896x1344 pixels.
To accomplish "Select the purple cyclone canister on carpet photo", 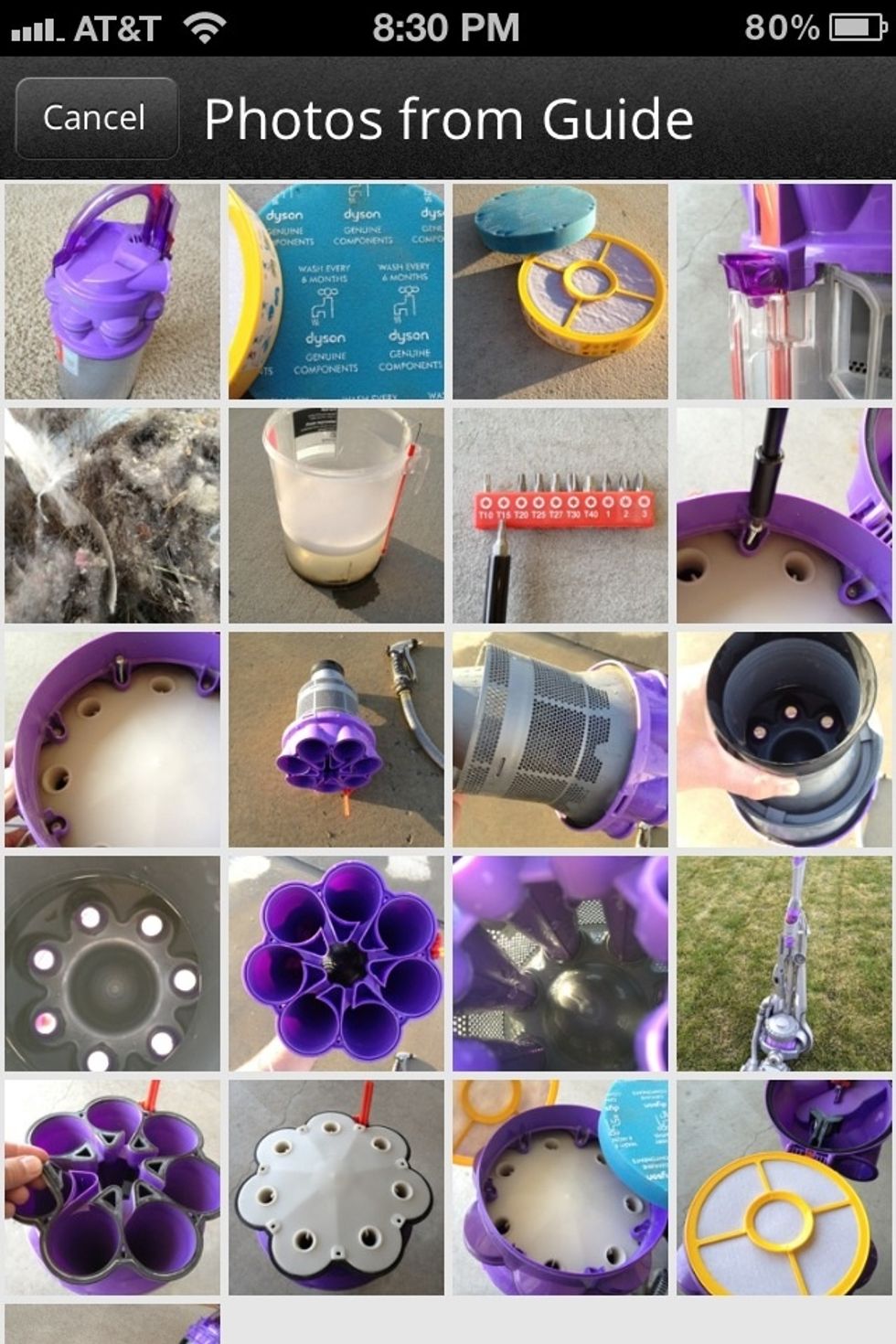I will click(x=112, y=291).
